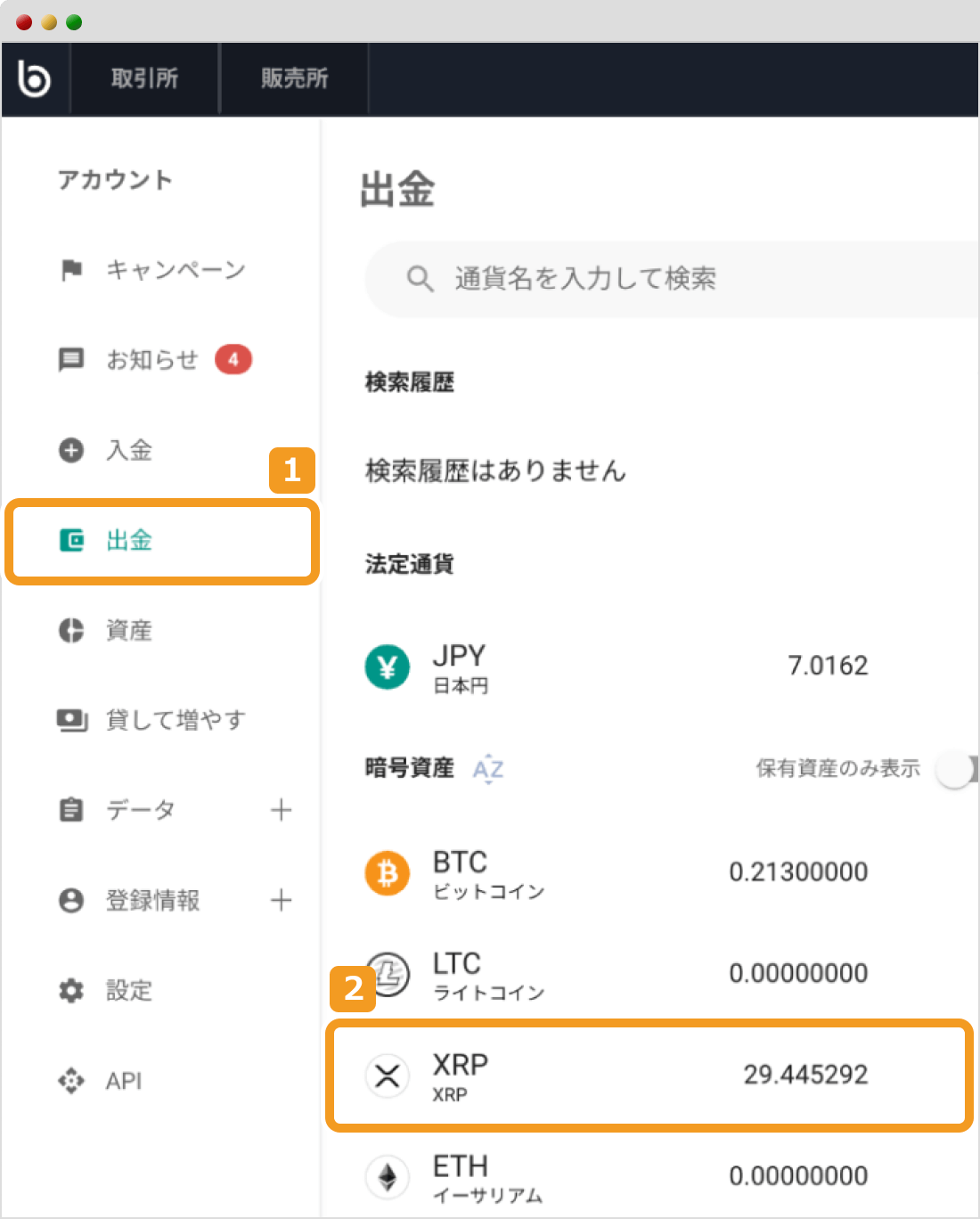Select the 入金 (deposit) icon in sidebar
This screenshot has height=1219, width=980.
70,451
